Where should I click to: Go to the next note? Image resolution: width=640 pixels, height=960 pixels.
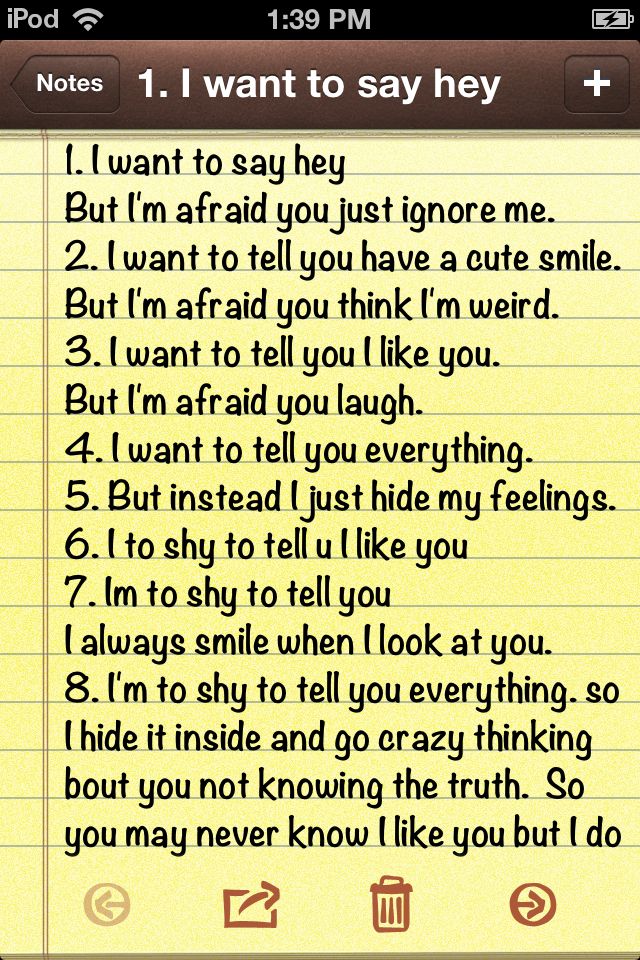click(532, 906)
